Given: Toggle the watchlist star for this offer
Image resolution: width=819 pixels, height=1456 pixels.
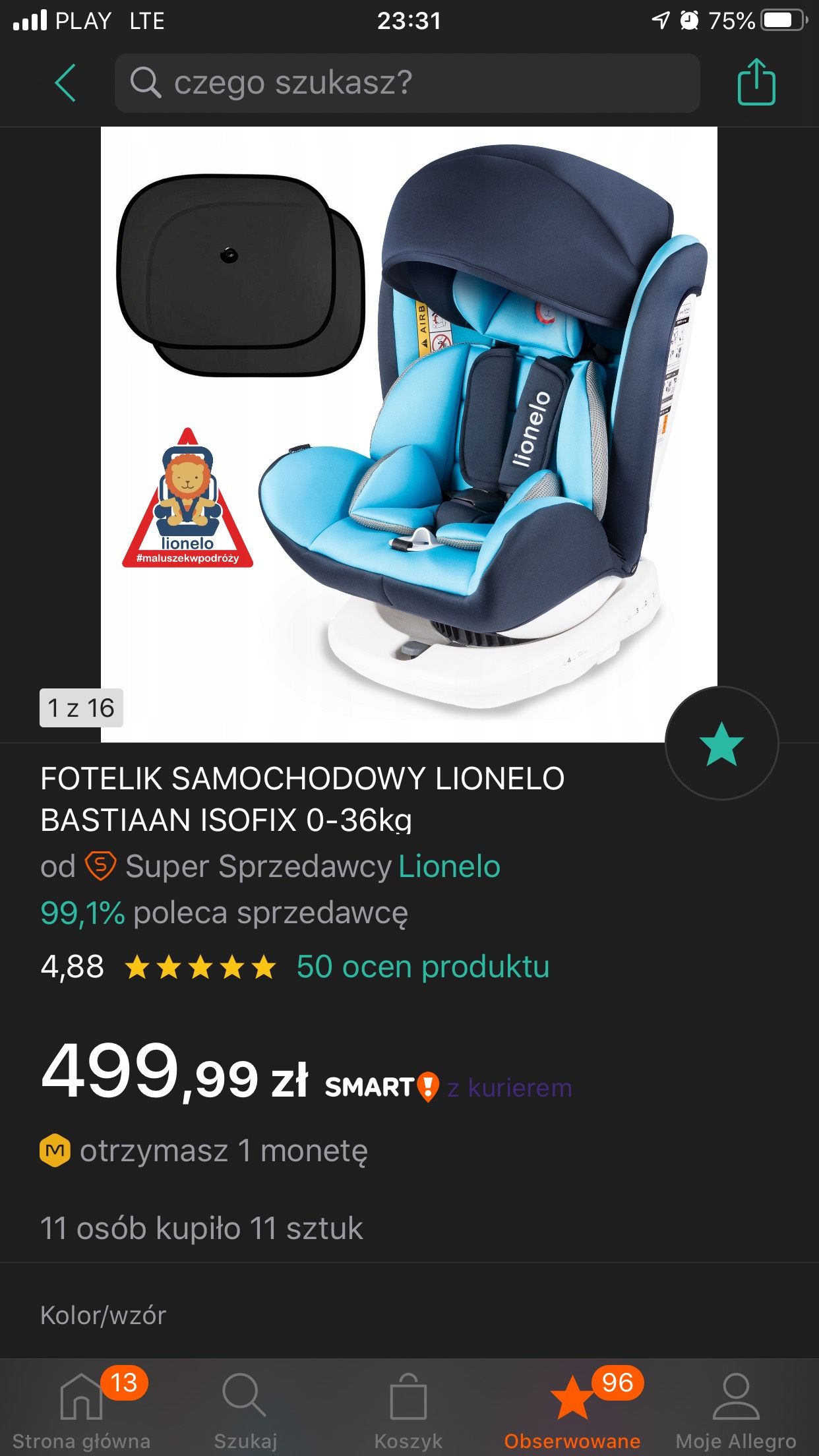Looking at the screenshot, I should (721, 744).
